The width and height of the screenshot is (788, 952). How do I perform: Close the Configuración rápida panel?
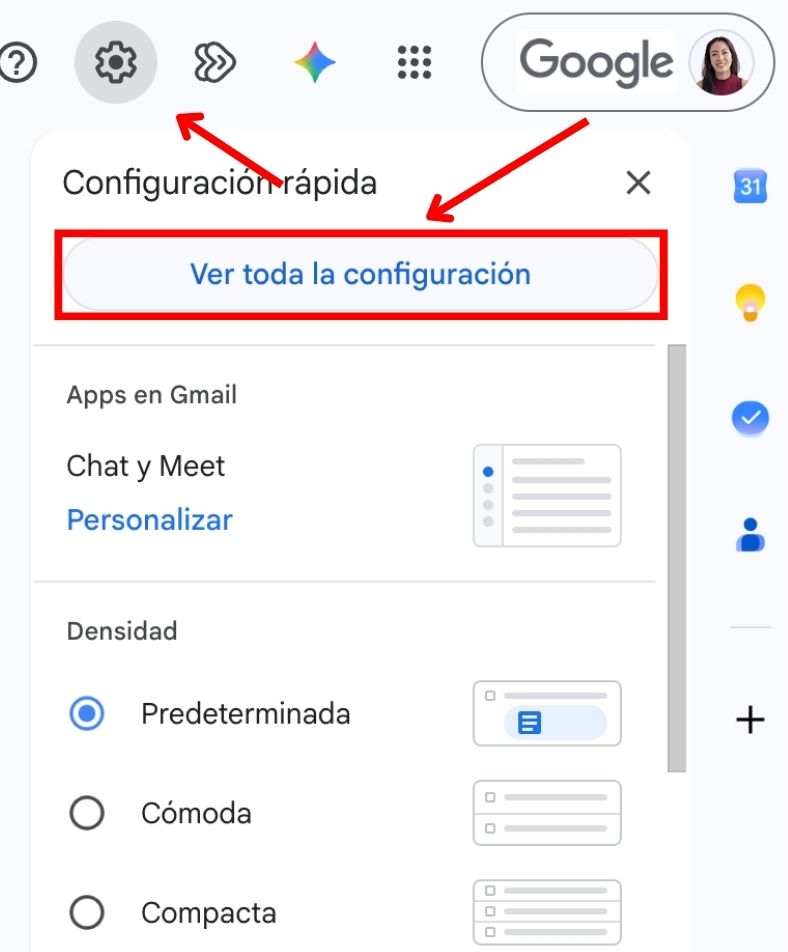coord(638,182)
